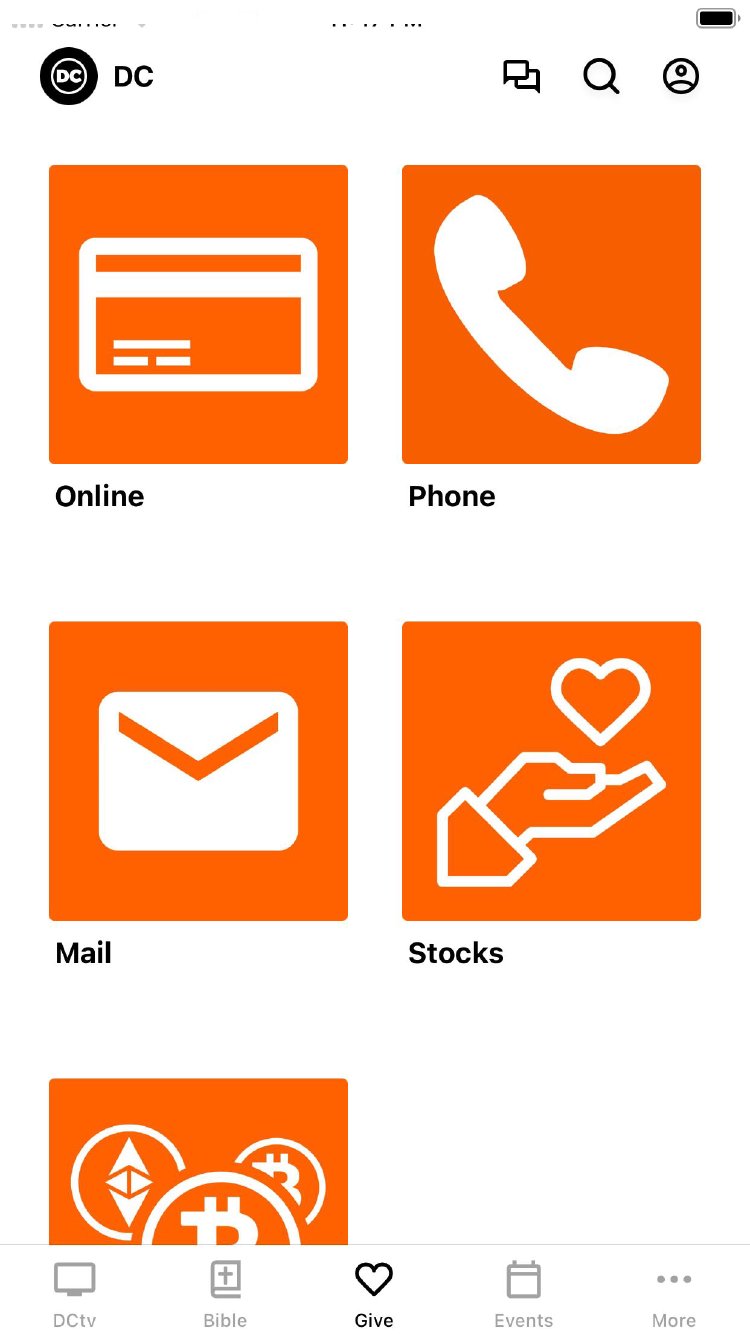Viewport: 750px width, 1334px height.
Task: Open the cryptocurrency coins tile
Action: [x=198, y=1162]
